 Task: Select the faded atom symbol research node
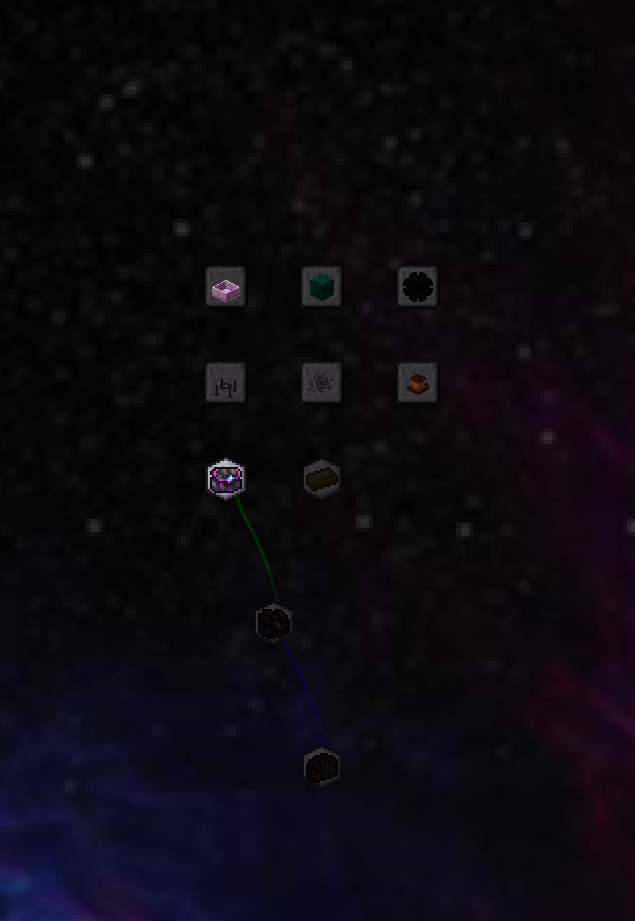(321, 383)
